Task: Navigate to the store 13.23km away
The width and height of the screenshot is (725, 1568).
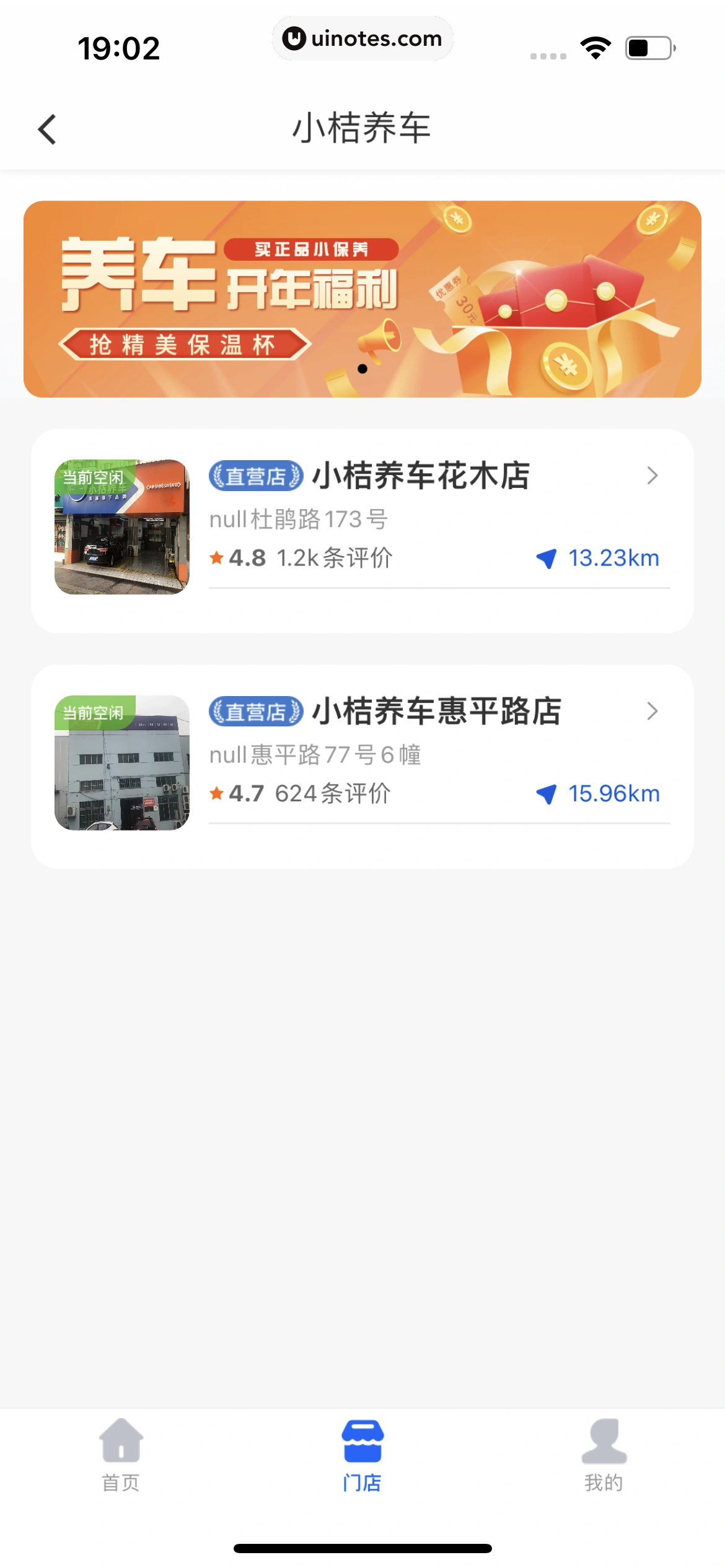Action: click(x=598, y=559)
